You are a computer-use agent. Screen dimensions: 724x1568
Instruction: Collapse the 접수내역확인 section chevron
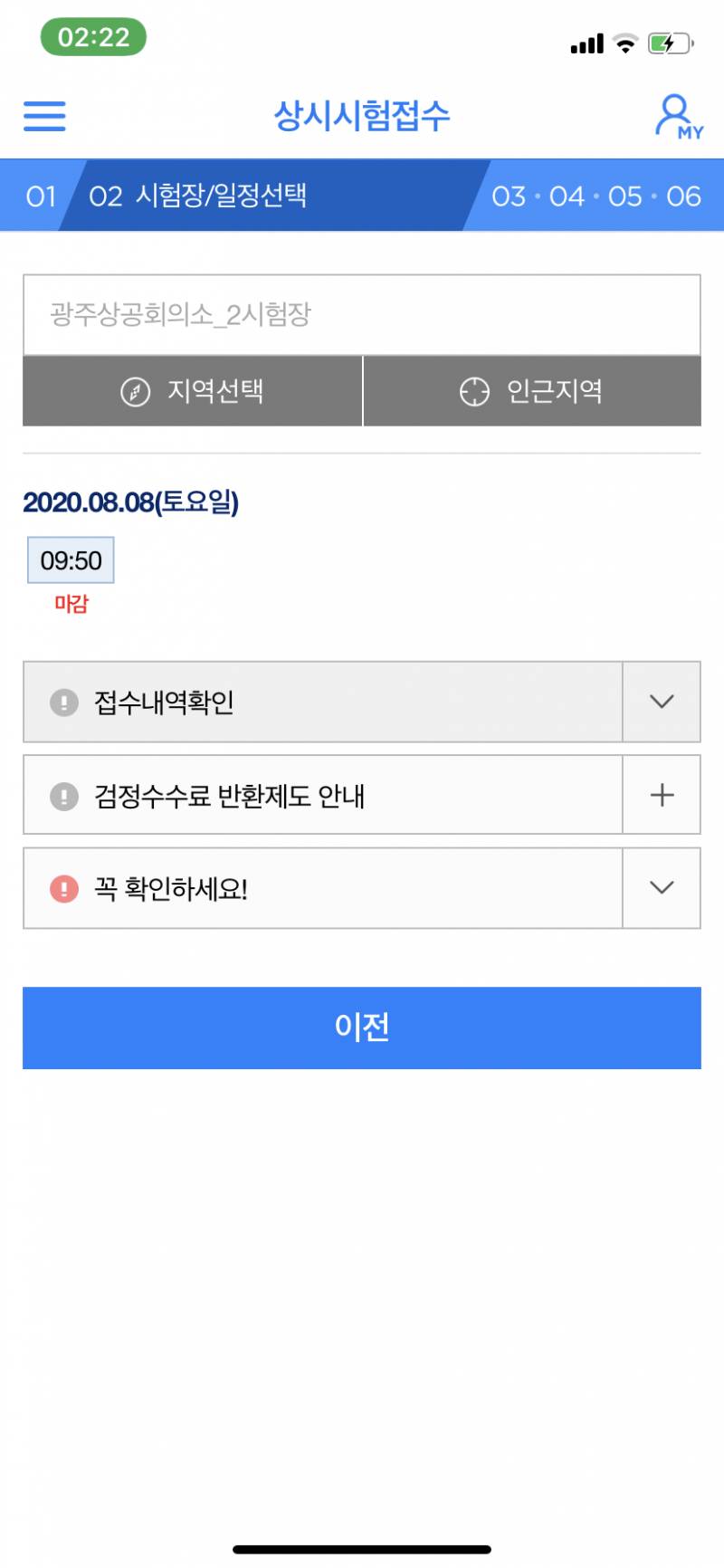(x=662, y=702)
